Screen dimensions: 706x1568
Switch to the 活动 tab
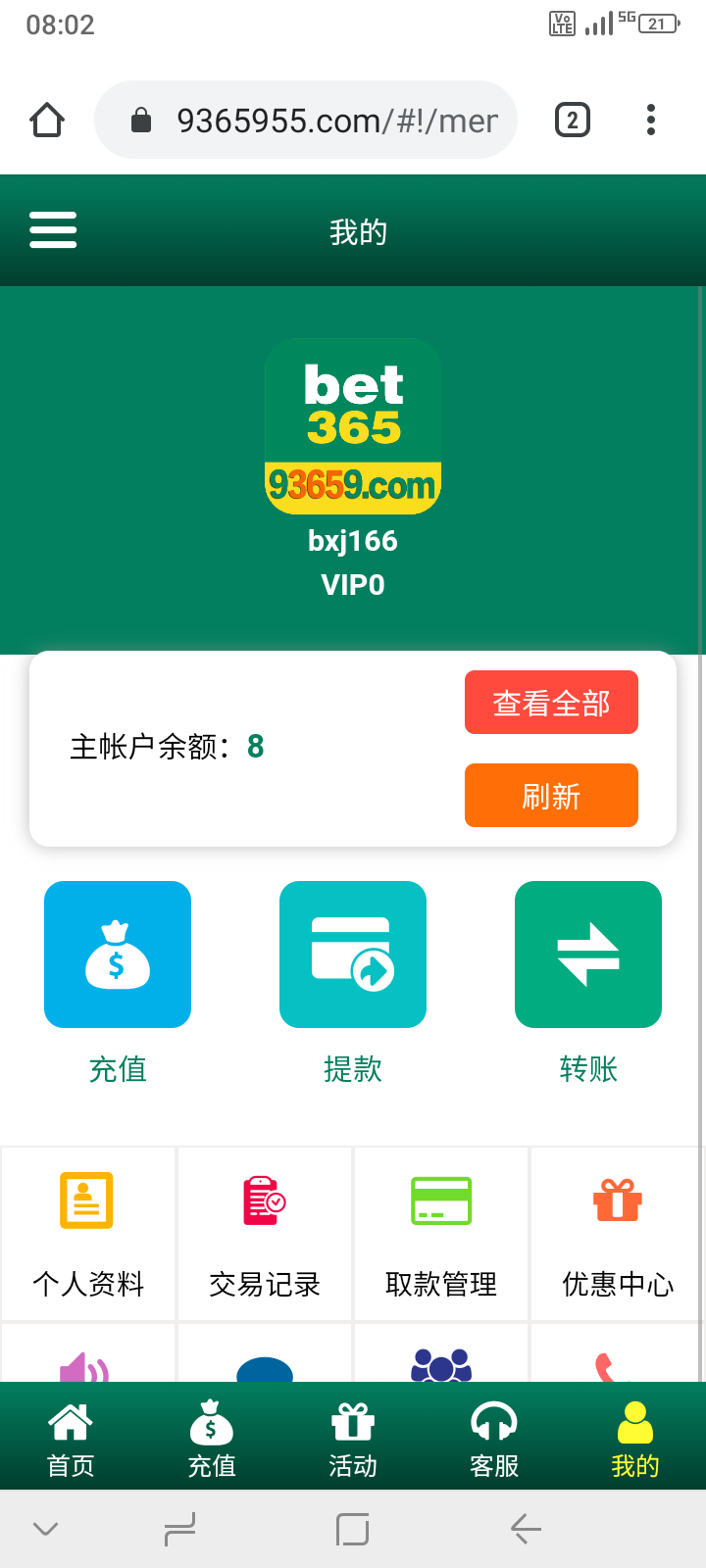(353, 1439)
